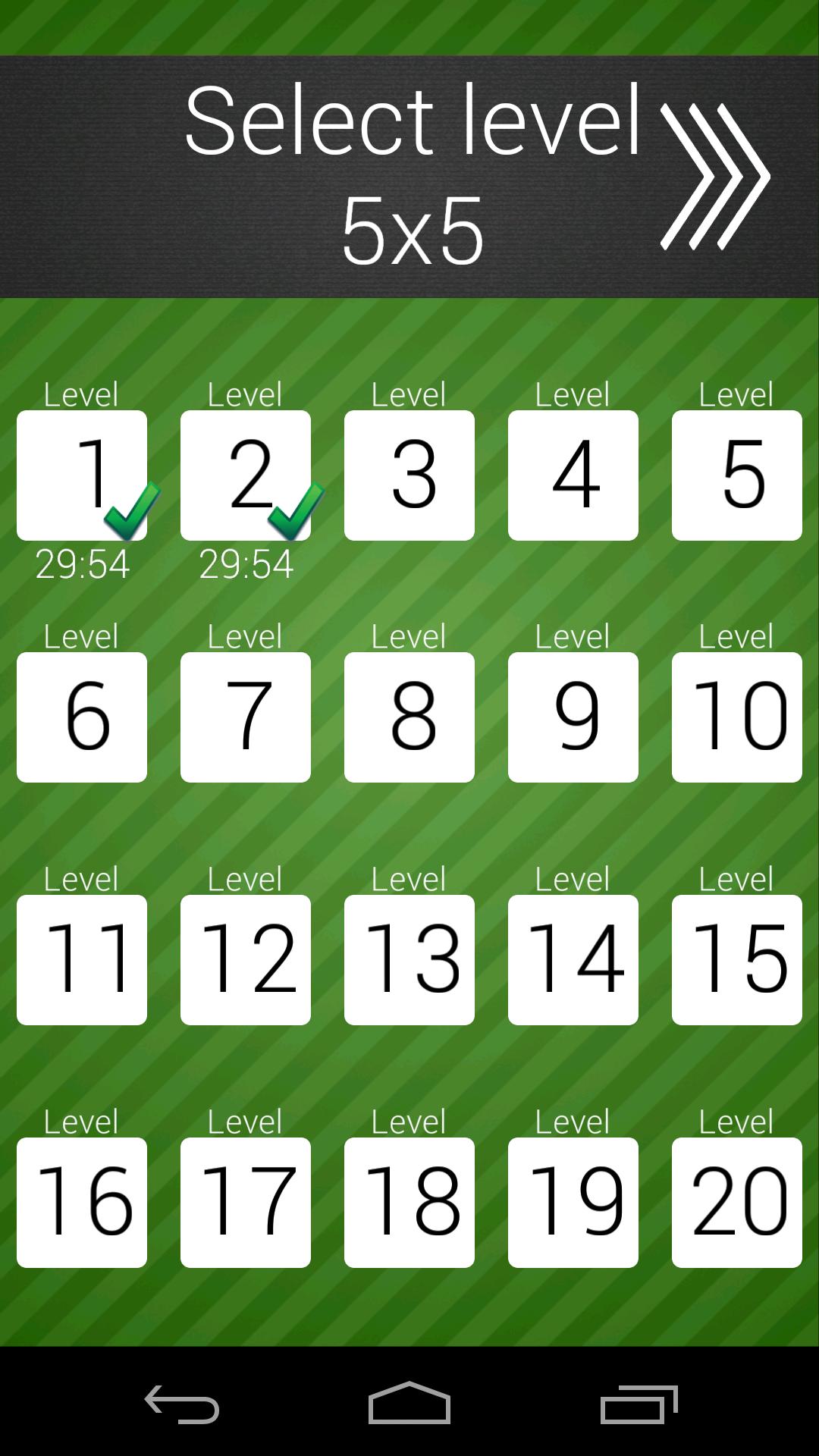Tap the system back button

[x=182, y=1404]
